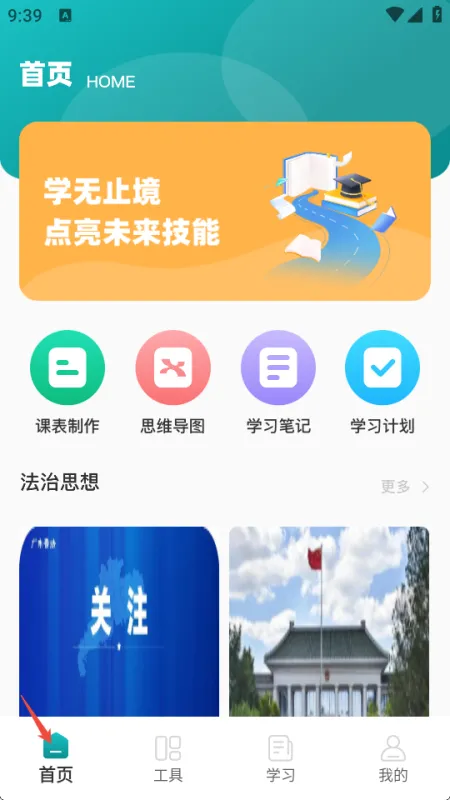The image size is (450, 800).
Task: Open the flag building article card
Action: [x=329, y=621]
